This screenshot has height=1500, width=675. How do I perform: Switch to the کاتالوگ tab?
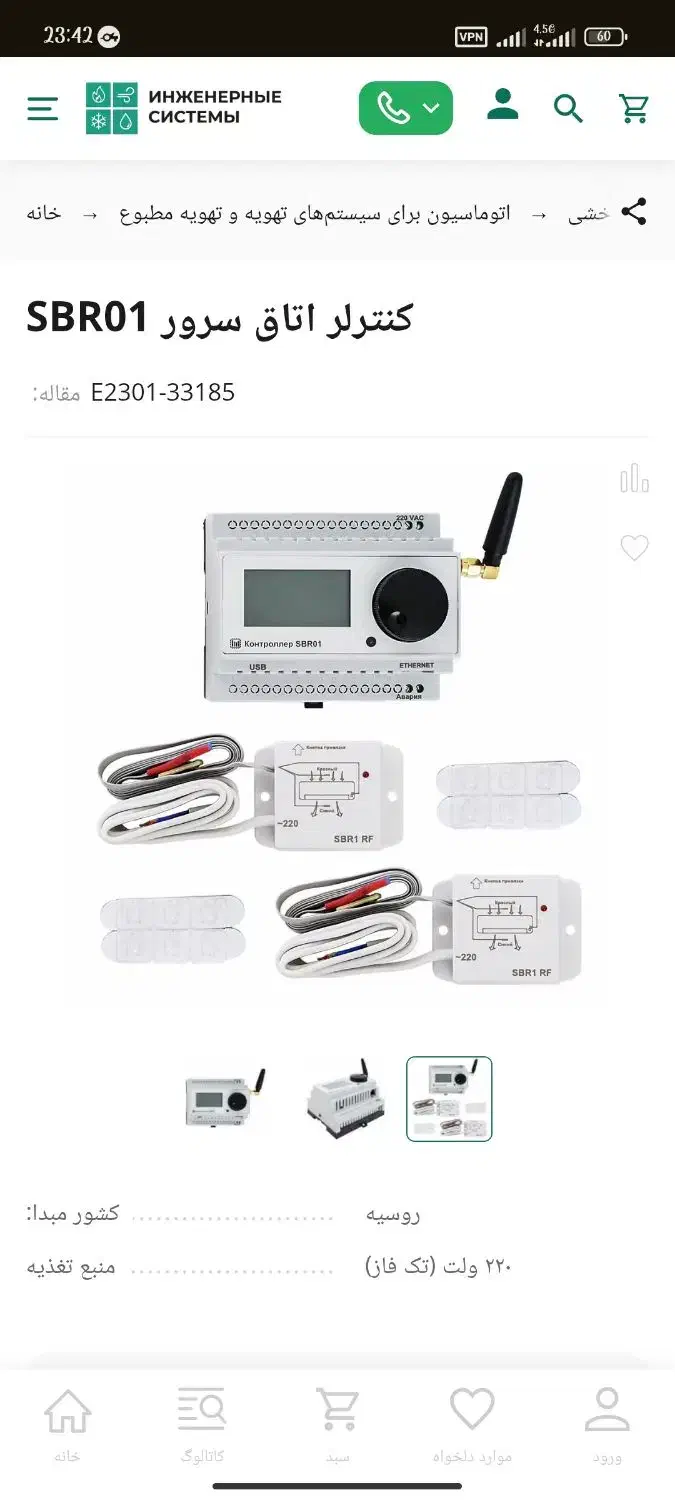coord(202,1424)
